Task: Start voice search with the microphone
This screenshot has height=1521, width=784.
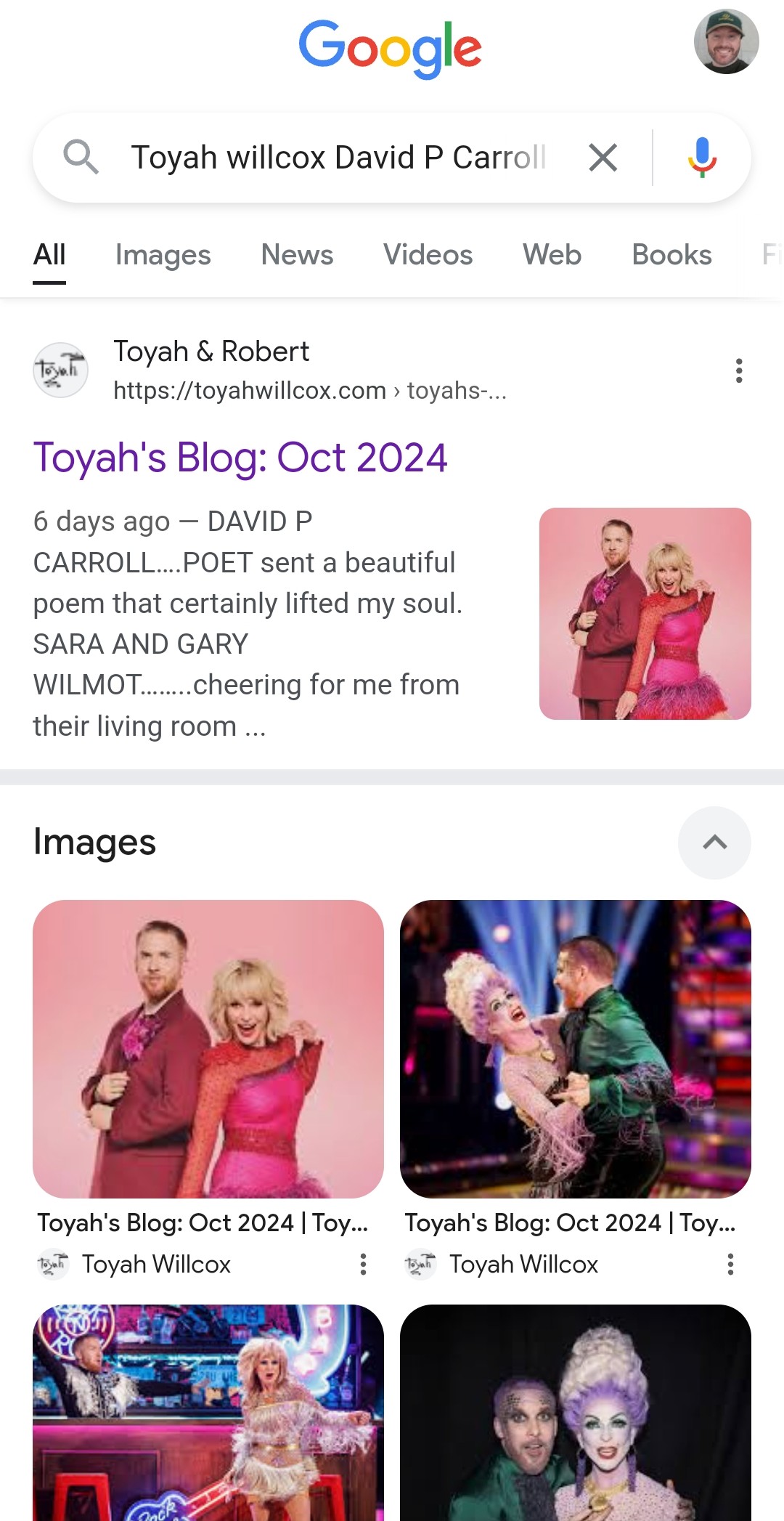Action: (702, 158)
